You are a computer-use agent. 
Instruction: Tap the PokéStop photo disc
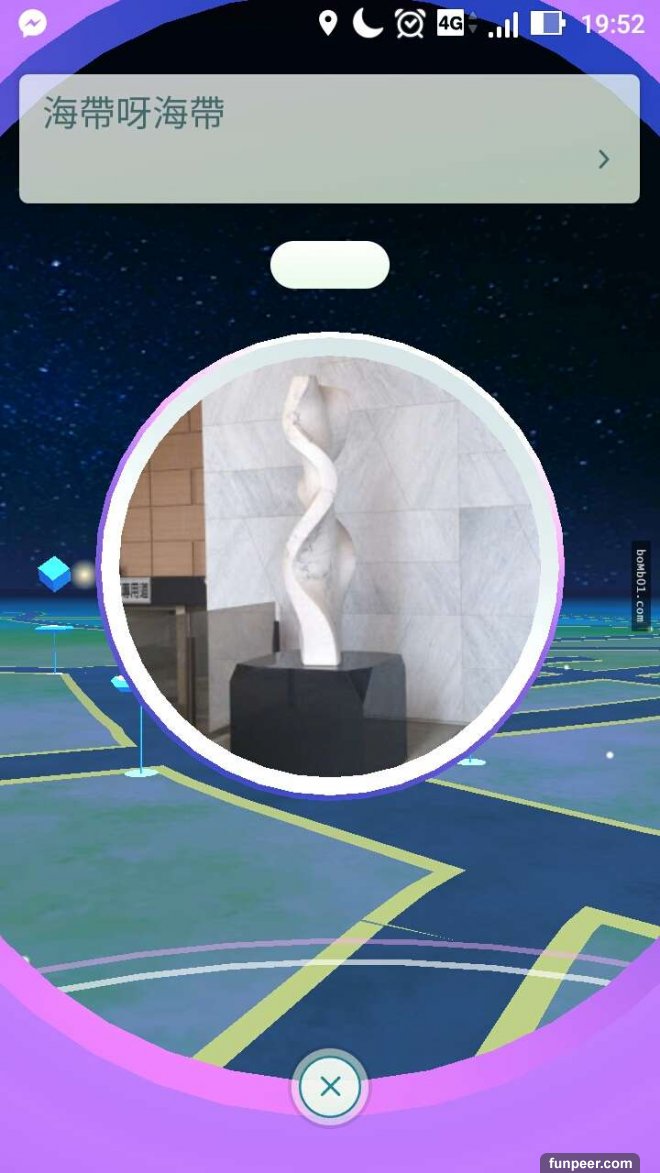point(330,566)
